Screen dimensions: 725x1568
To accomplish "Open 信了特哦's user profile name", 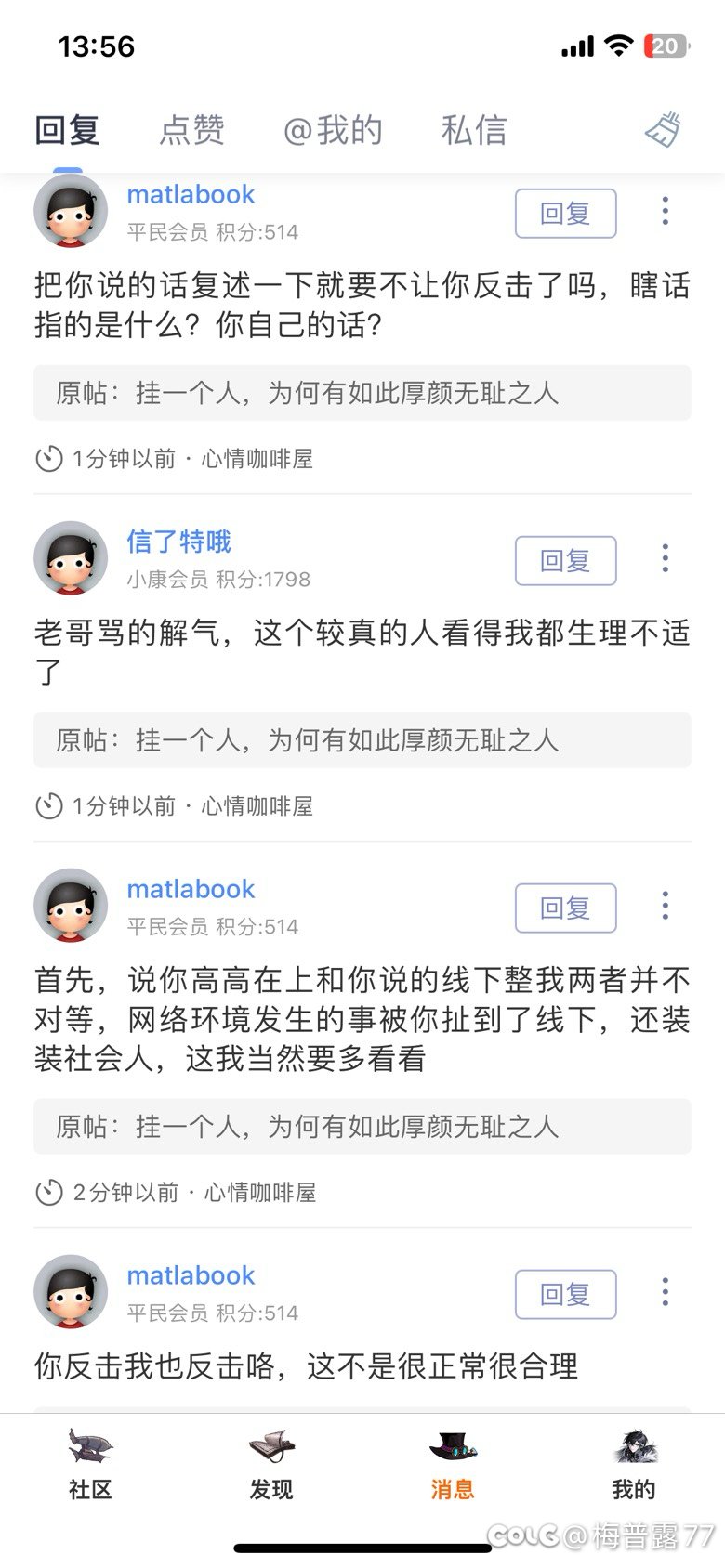I will tap(178, 542).
